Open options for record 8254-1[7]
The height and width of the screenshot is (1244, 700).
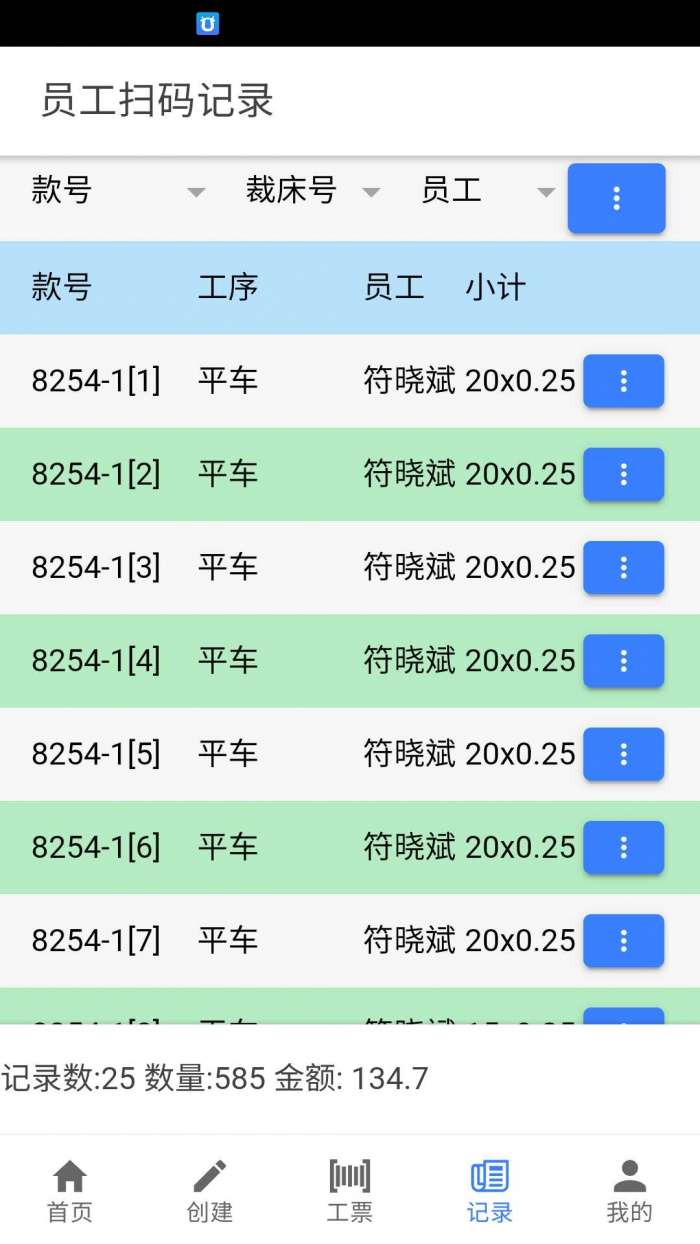[x=623, y=941]
